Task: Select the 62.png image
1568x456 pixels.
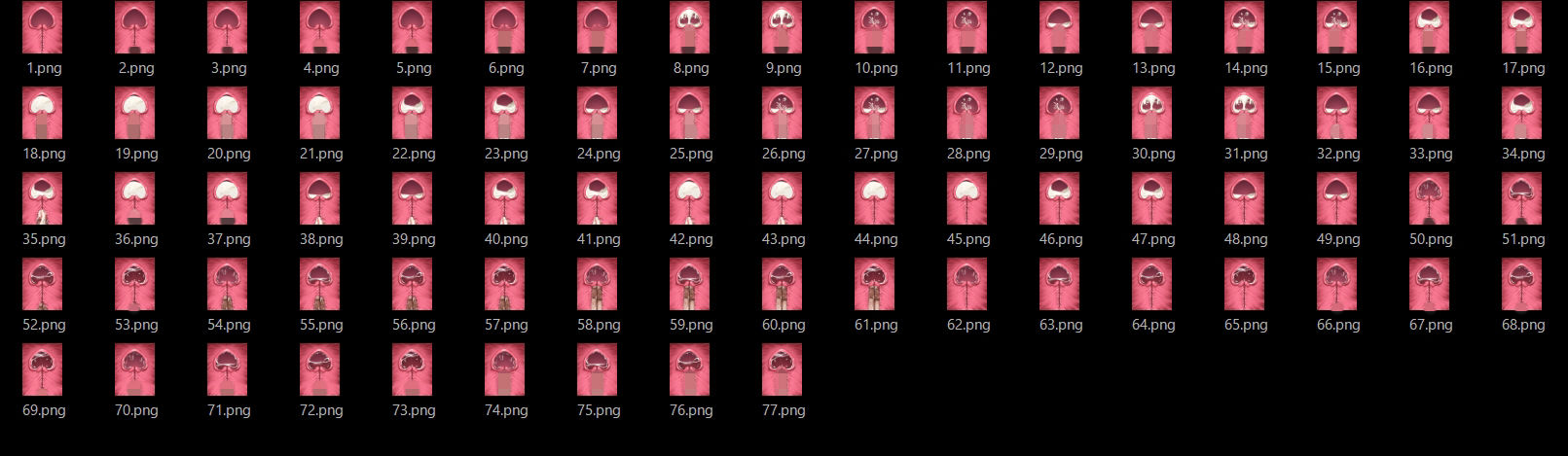Action: pyautogui.click(x=966, y=285)
